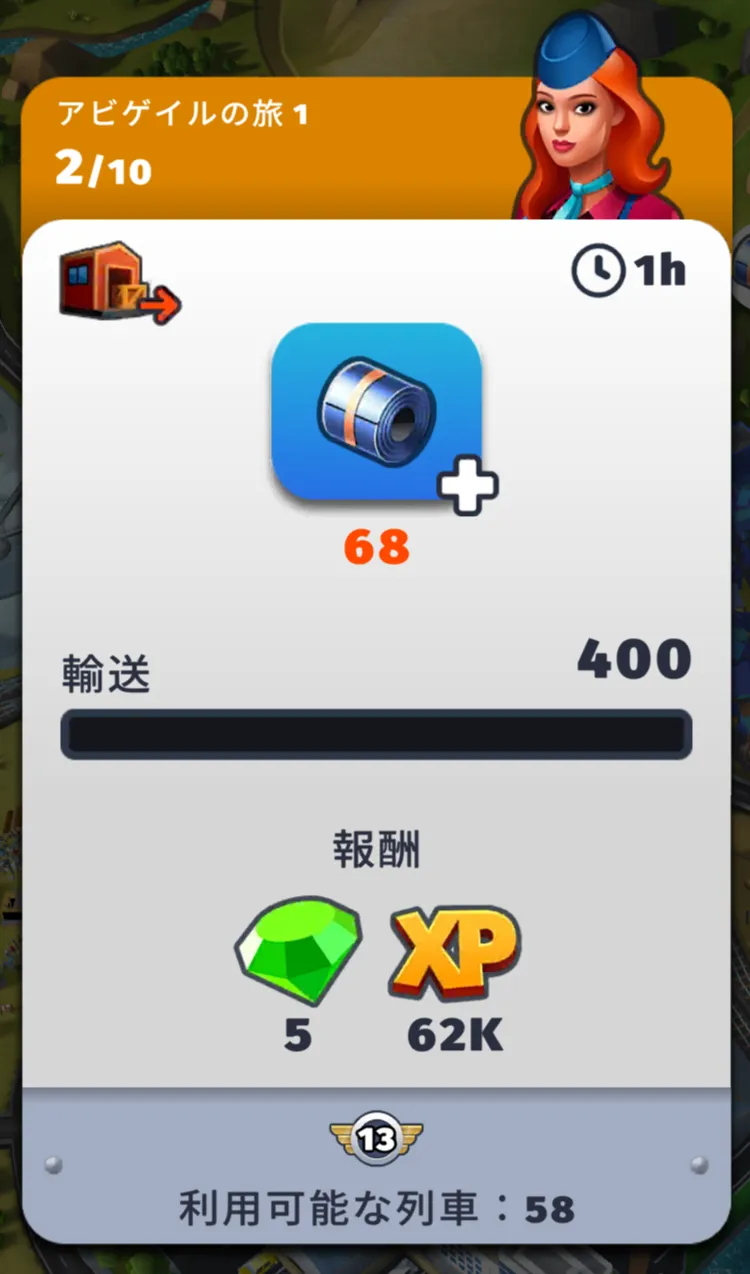The width and height of the screenshot is (750, 1274).
Task: Open the warehouse dispatch icon
Action: pos(118,281)
